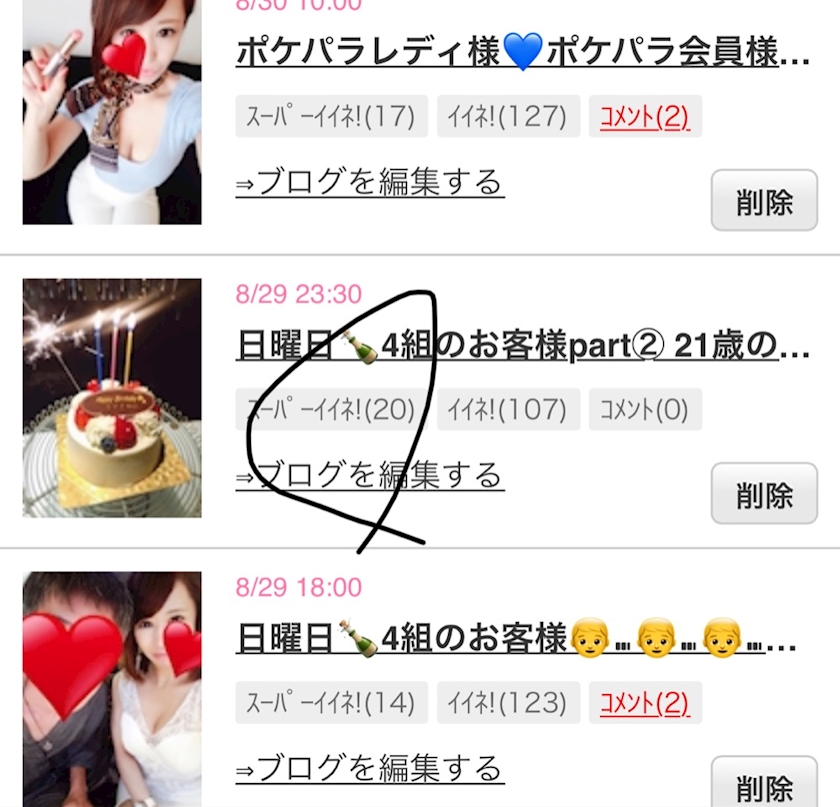This screenshot has width=840, height=807.
Task: Delete the 8/29 23:30 blog post
Action: click(764, 494)
